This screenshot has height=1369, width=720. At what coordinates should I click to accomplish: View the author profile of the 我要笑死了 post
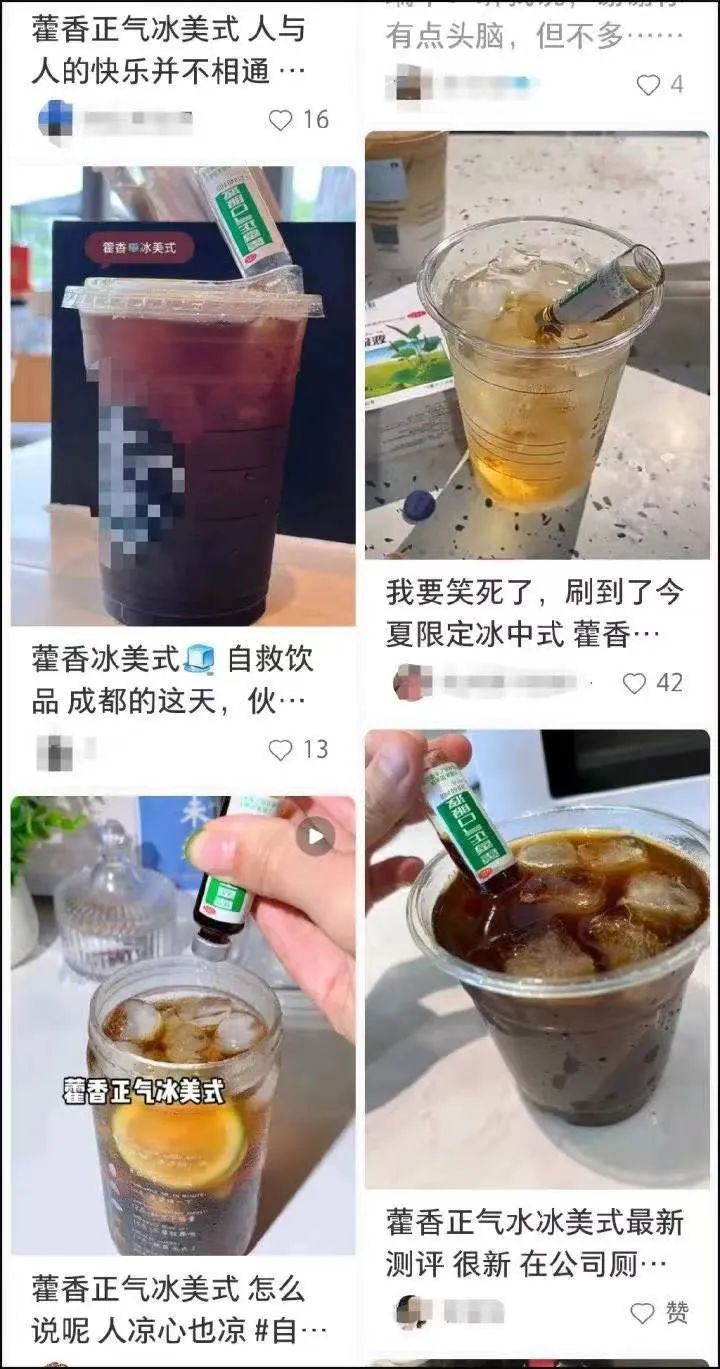[x=412, y=683]
